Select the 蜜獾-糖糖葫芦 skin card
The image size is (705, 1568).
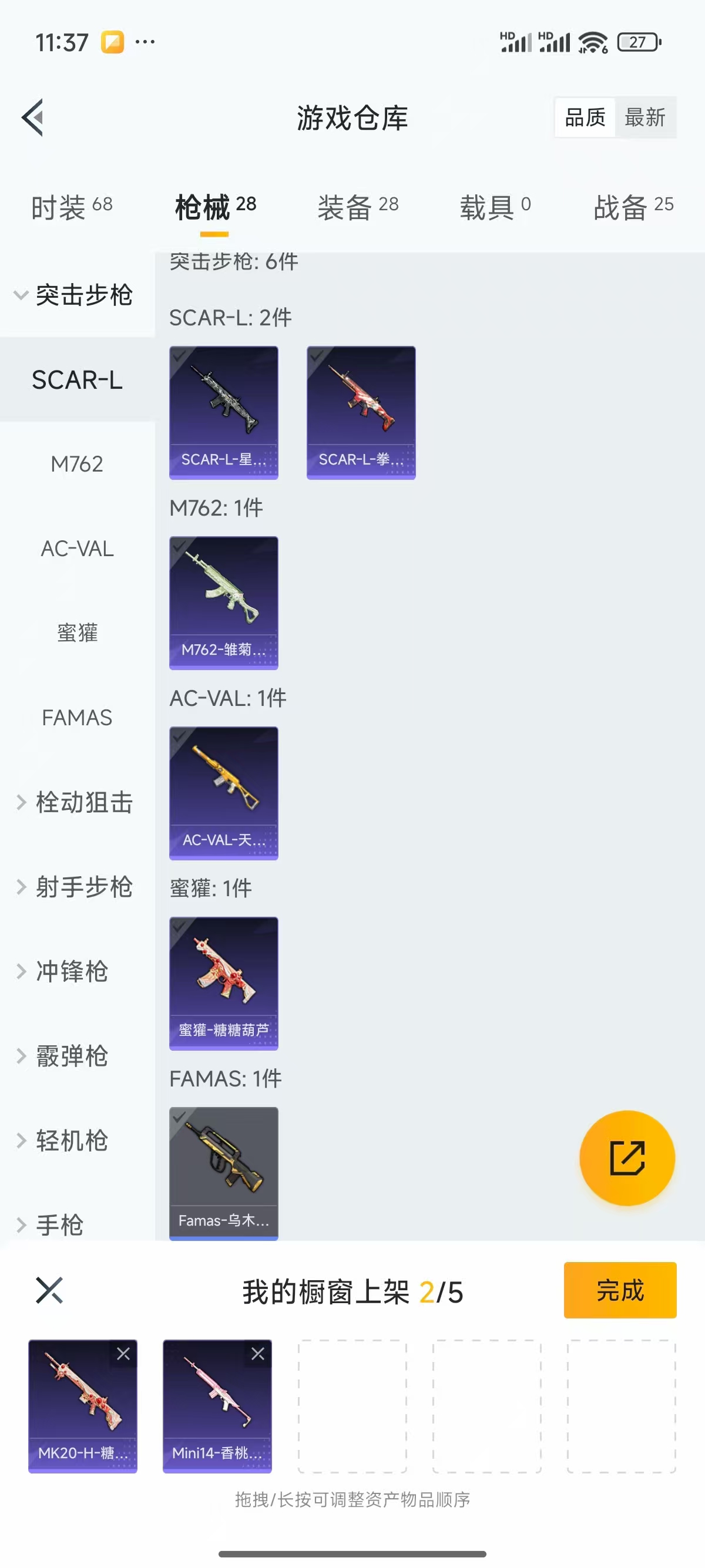pyautogui.click(x=223, y=982)
